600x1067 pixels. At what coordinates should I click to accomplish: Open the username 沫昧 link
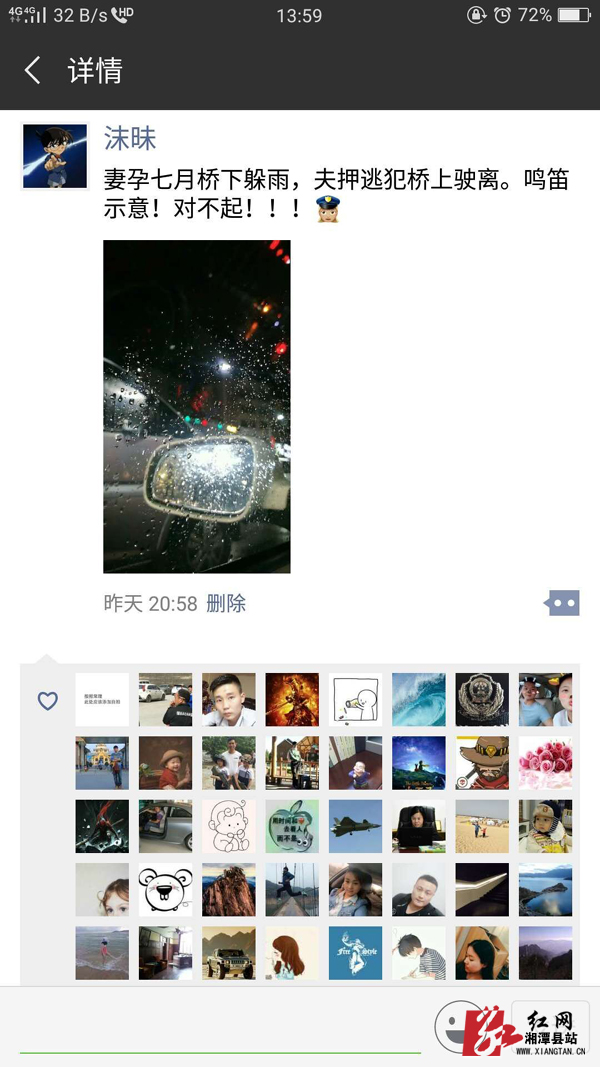[x=130, y=138]
